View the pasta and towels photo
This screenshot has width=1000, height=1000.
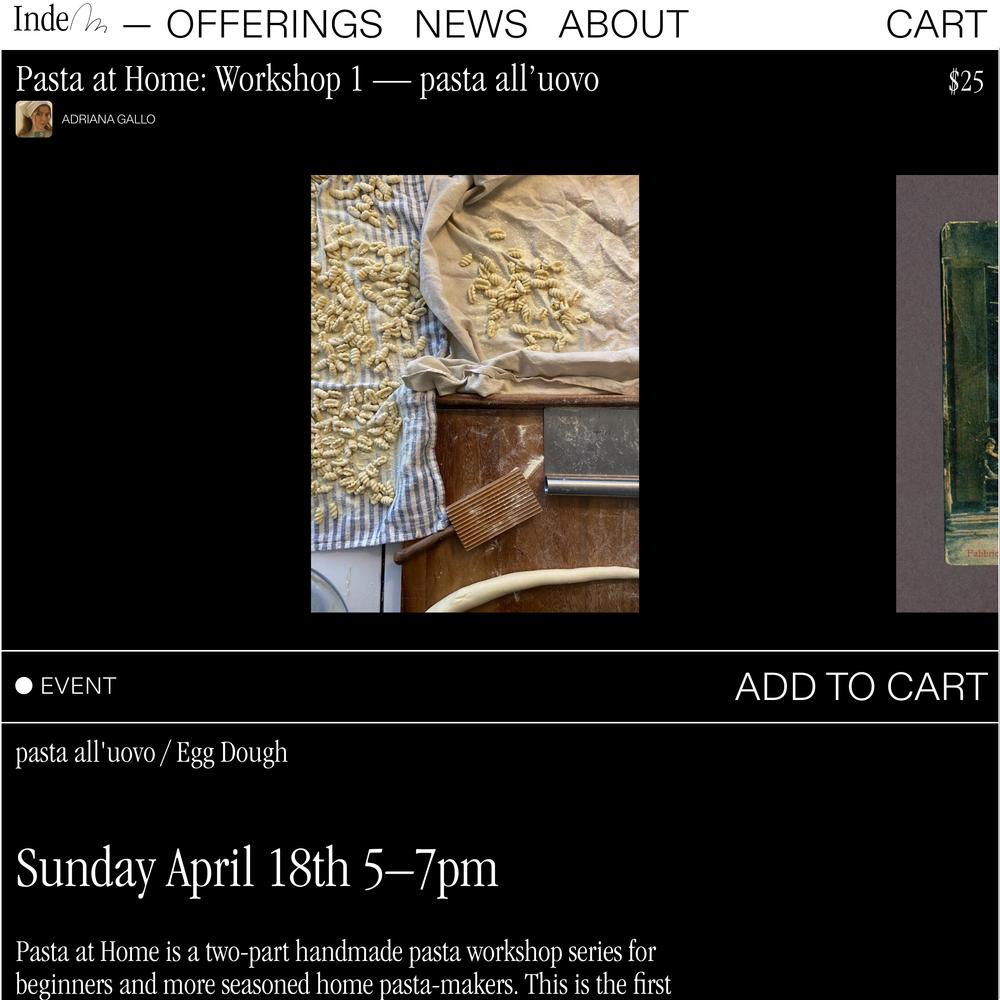475,393
